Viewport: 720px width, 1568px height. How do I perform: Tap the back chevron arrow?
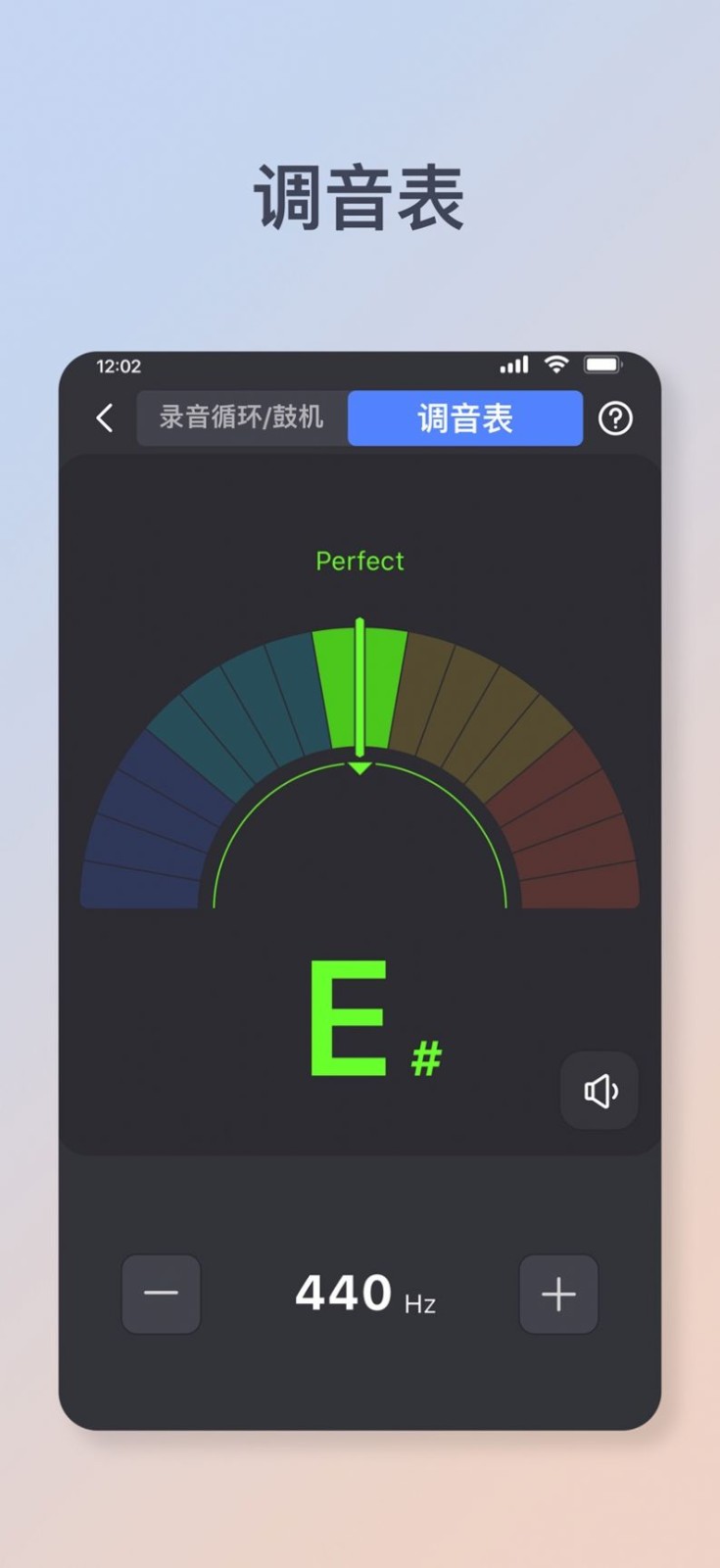point(105,418)
